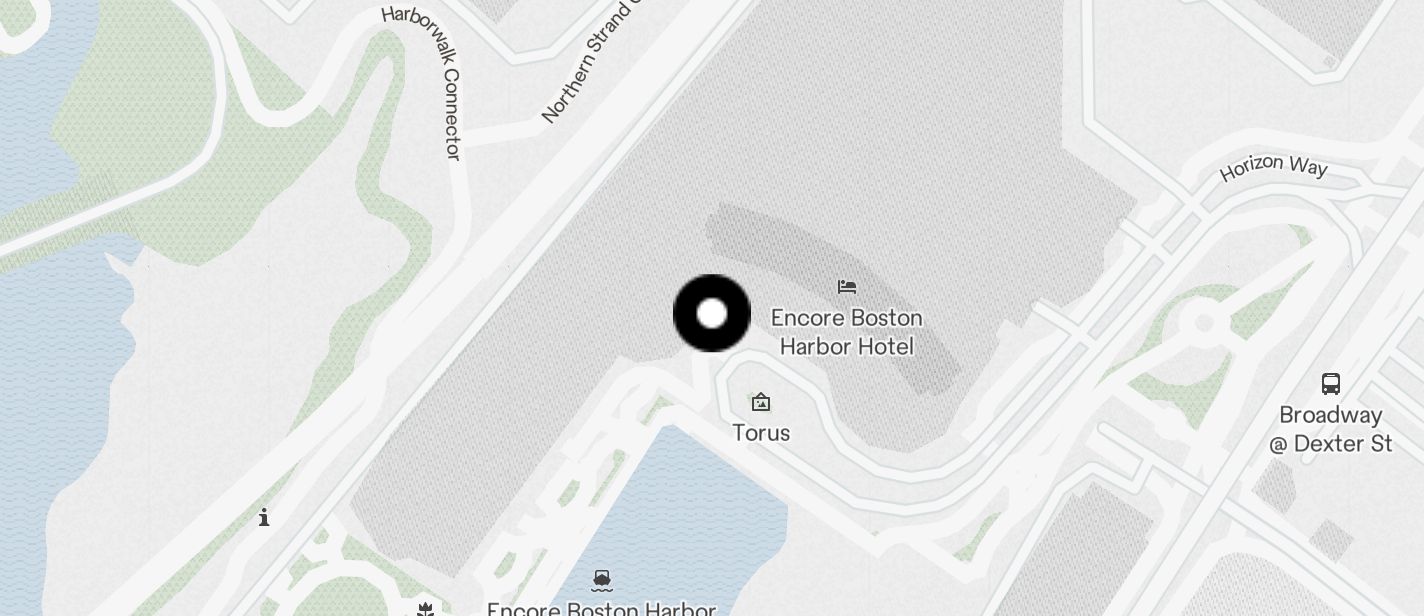Select the Broadway @ Dexter St bus stop
Viewport: 1424px width, 616px height.
click(1331, 384)
